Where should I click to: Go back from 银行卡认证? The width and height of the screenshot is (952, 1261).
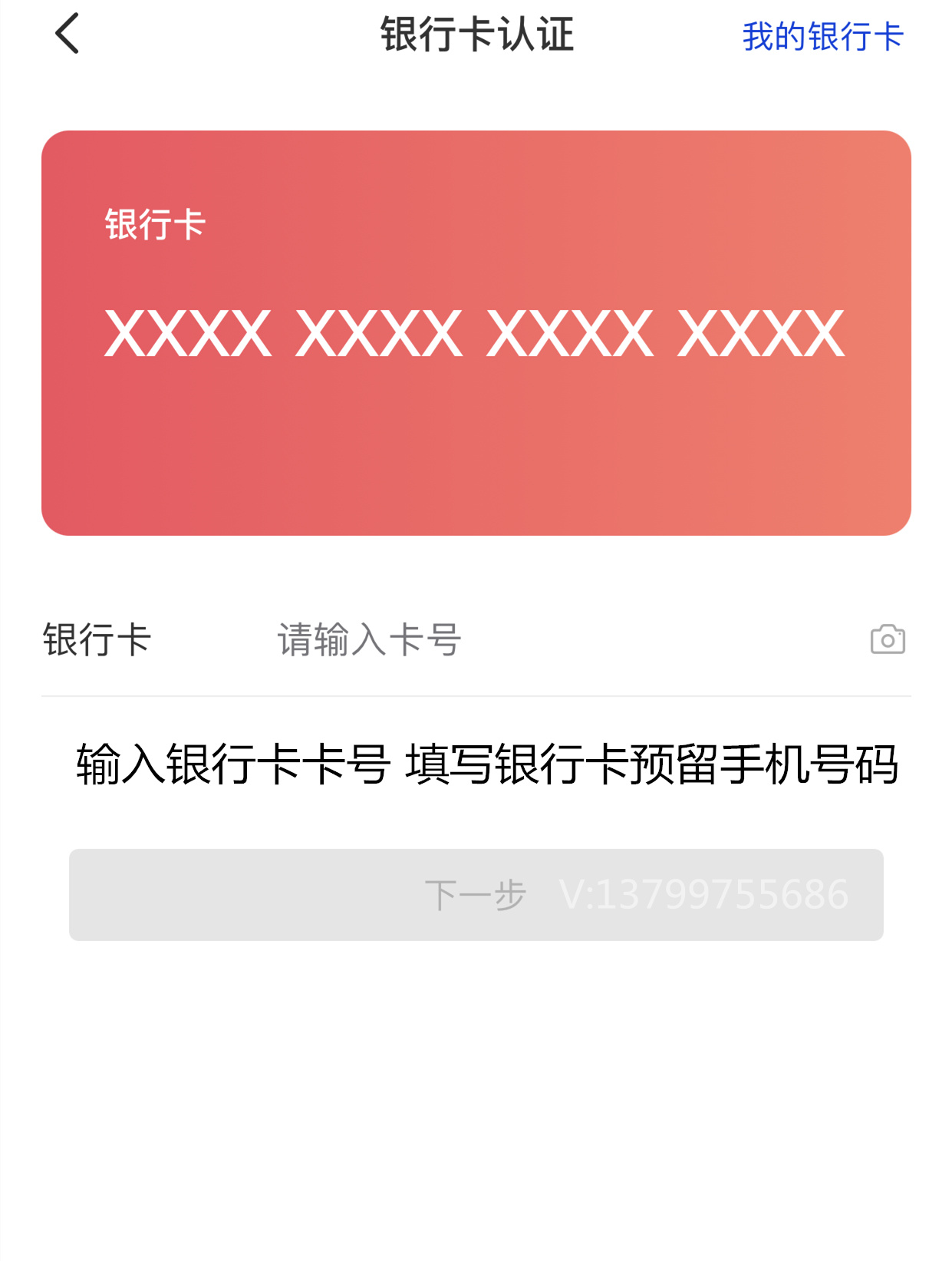[x=68, y=35]
